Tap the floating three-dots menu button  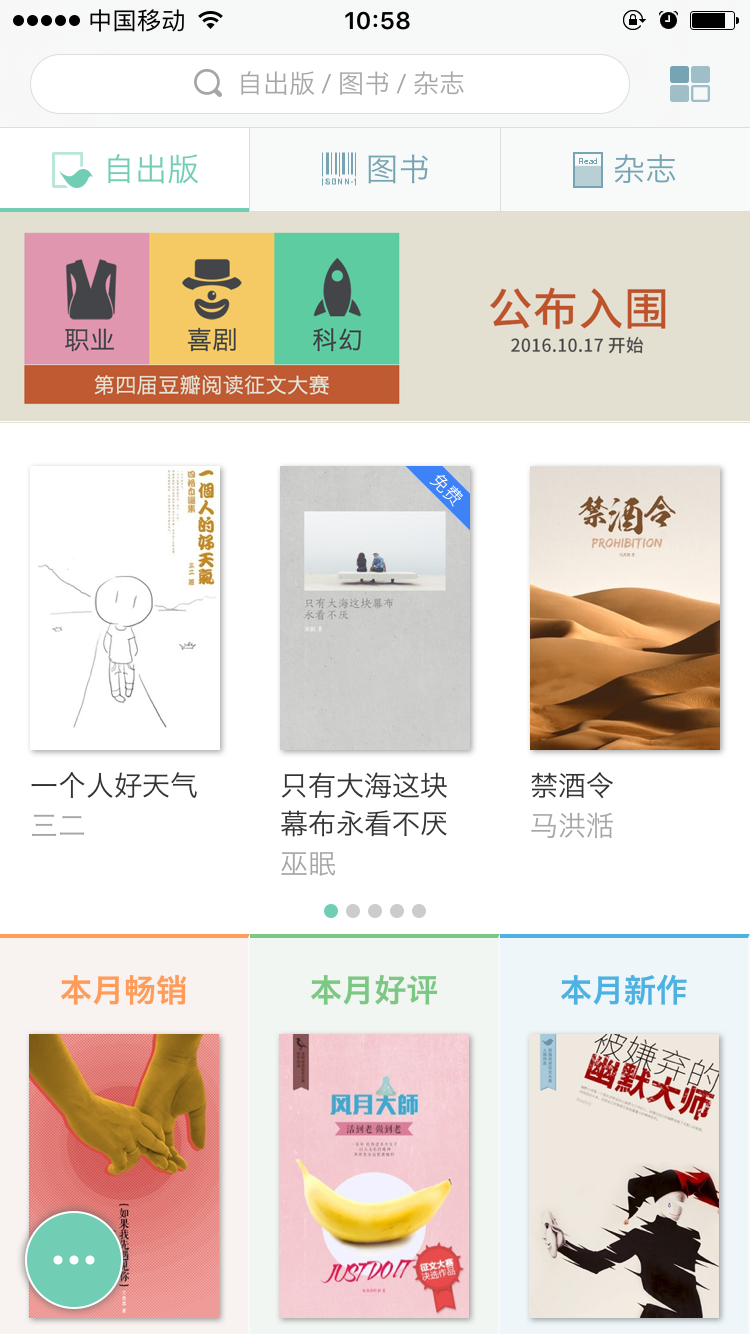coord(74,1260)
